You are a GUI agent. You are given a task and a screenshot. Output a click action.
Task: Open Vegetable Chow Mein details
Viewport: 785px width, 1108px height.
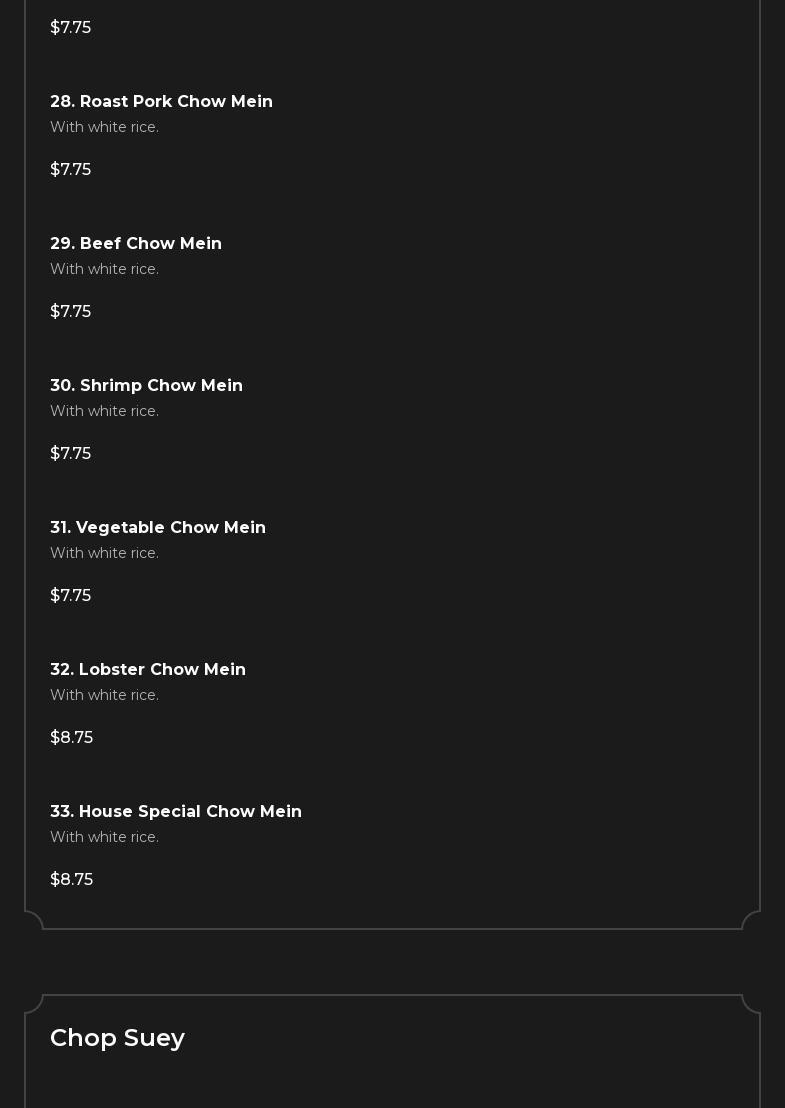(158, 528)
